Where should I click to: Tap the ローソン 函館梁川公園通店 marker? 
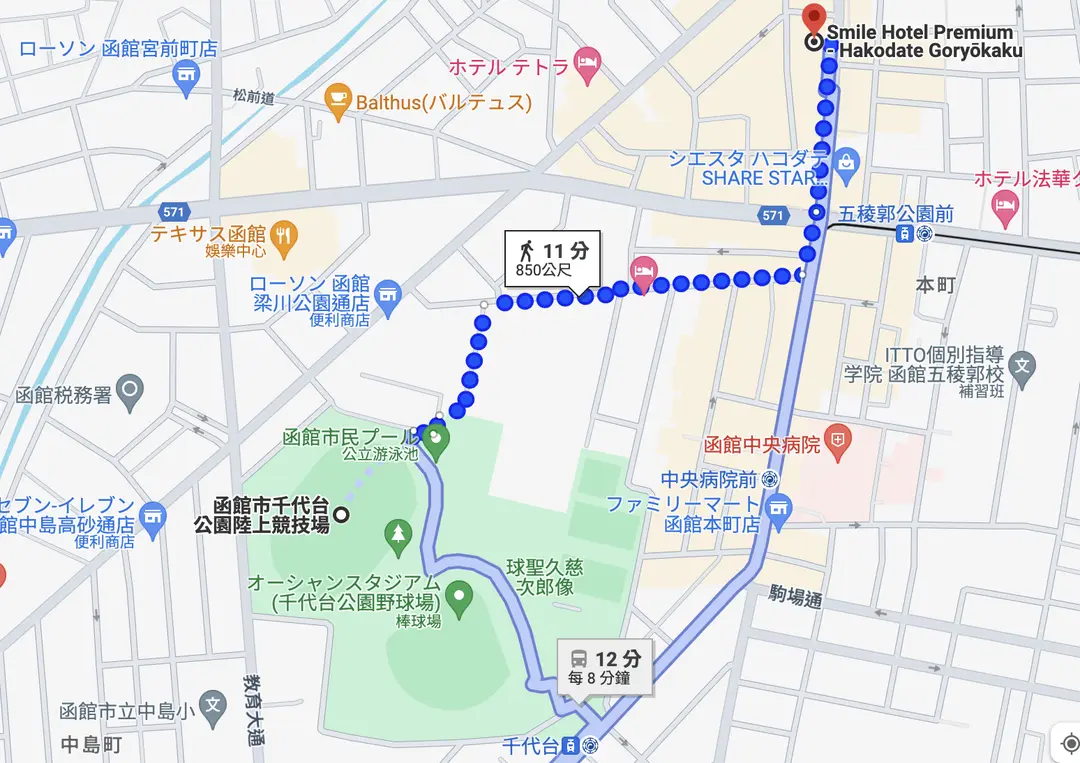[x=389, y=293]
